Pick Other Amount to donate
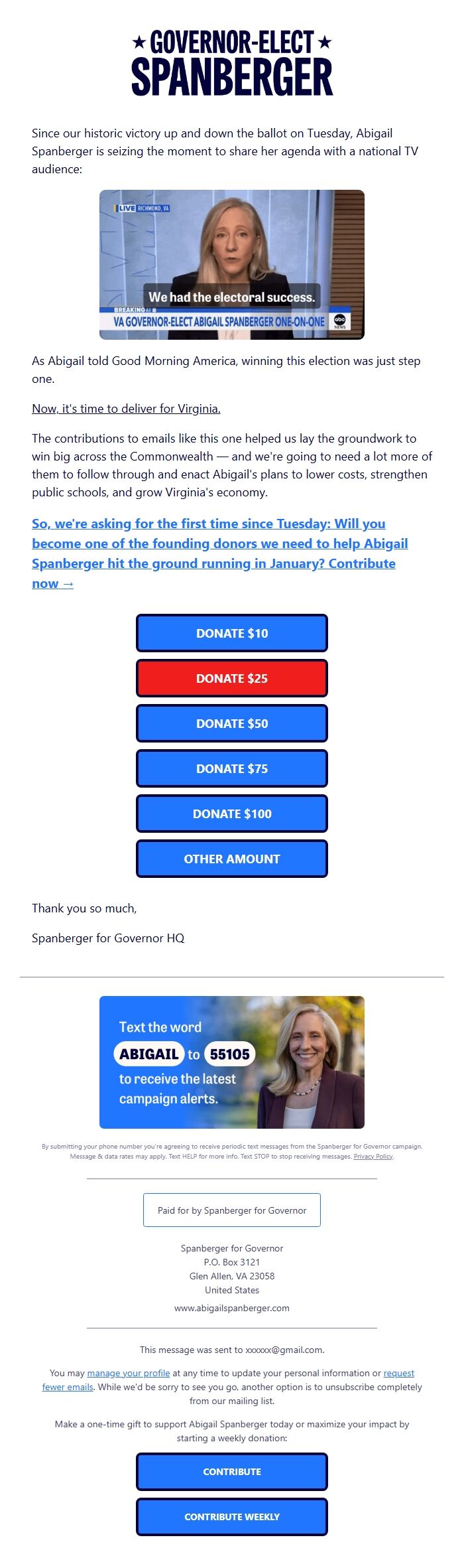This screenshot has width=464, height=1568. [232, 859]
